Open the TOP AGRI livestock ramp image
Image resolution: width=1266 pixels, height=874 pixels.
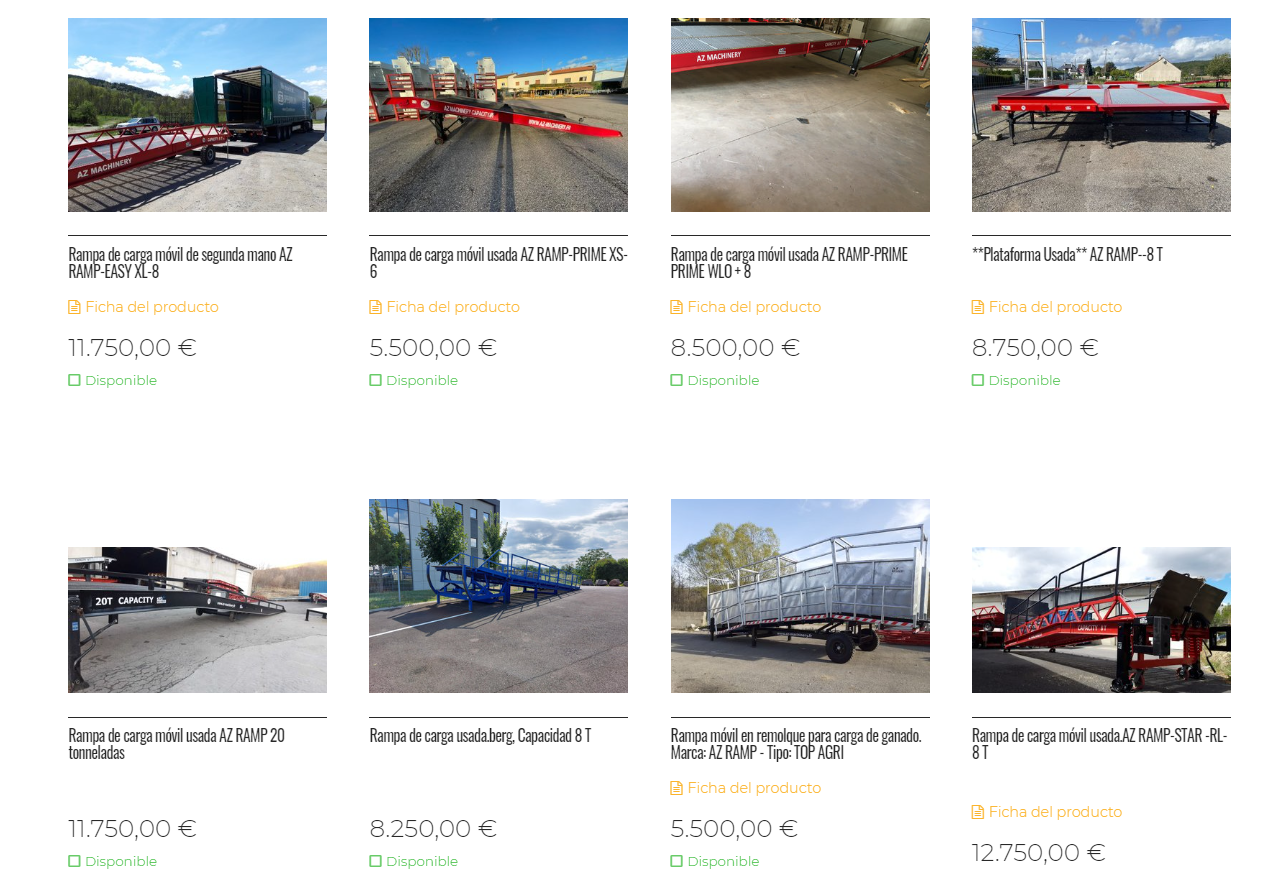(x=800, y=596)
